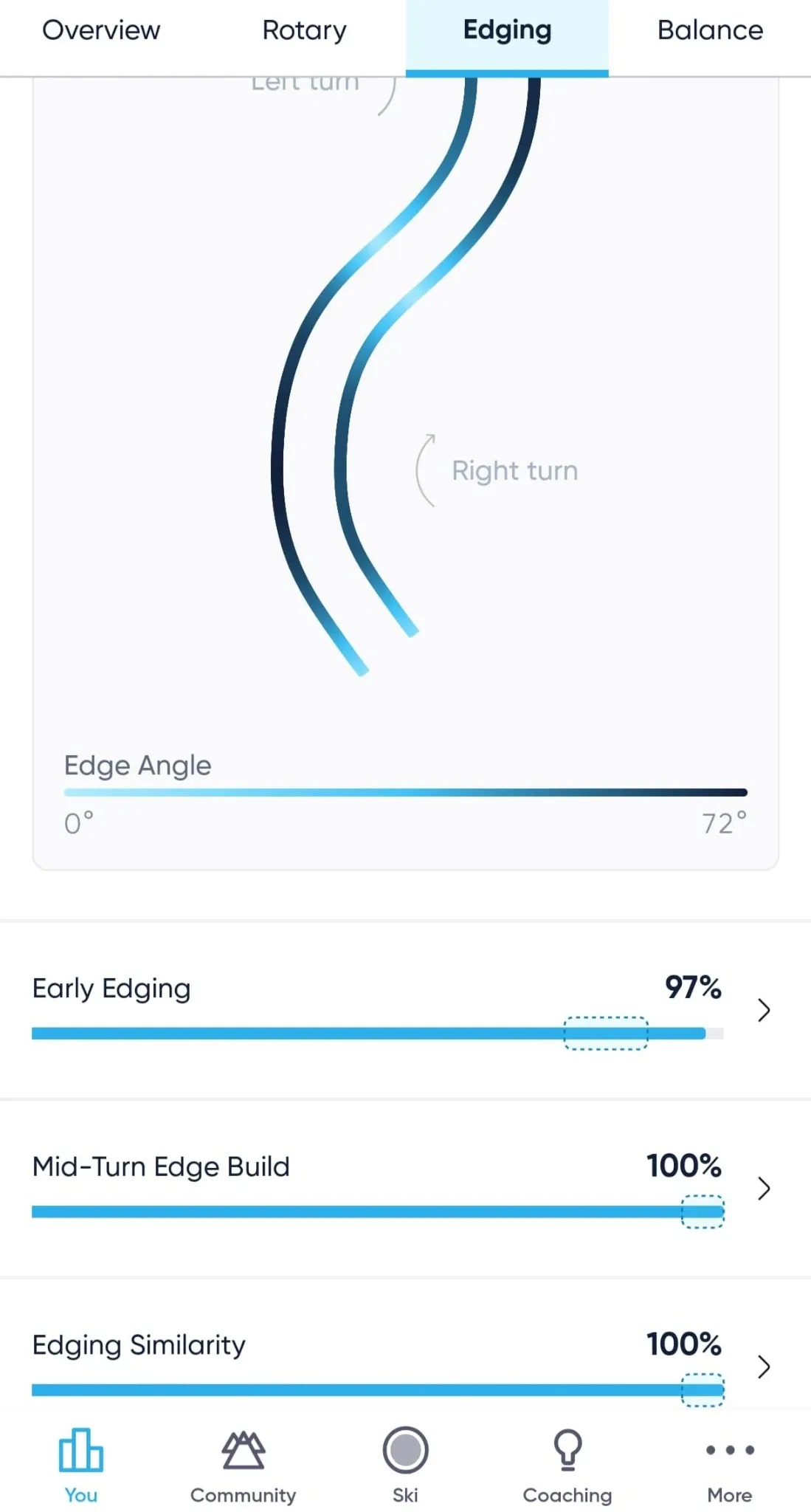Open Edging Similarity details

[405, 1366]
